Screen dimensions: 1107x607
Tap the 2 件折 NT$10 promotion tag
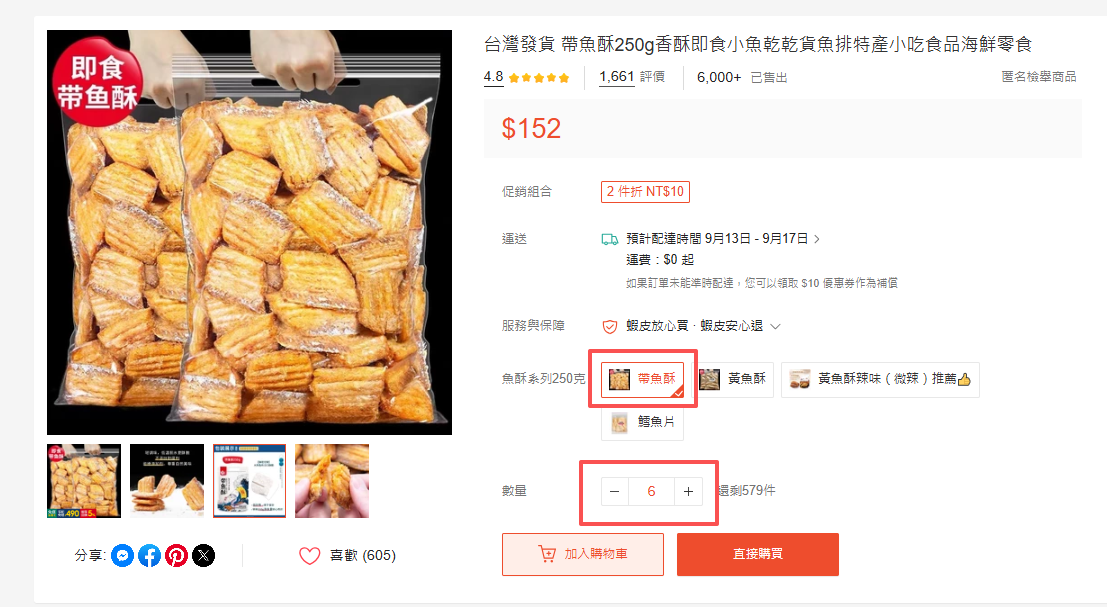pyautogui.click(x=645, y=192)
